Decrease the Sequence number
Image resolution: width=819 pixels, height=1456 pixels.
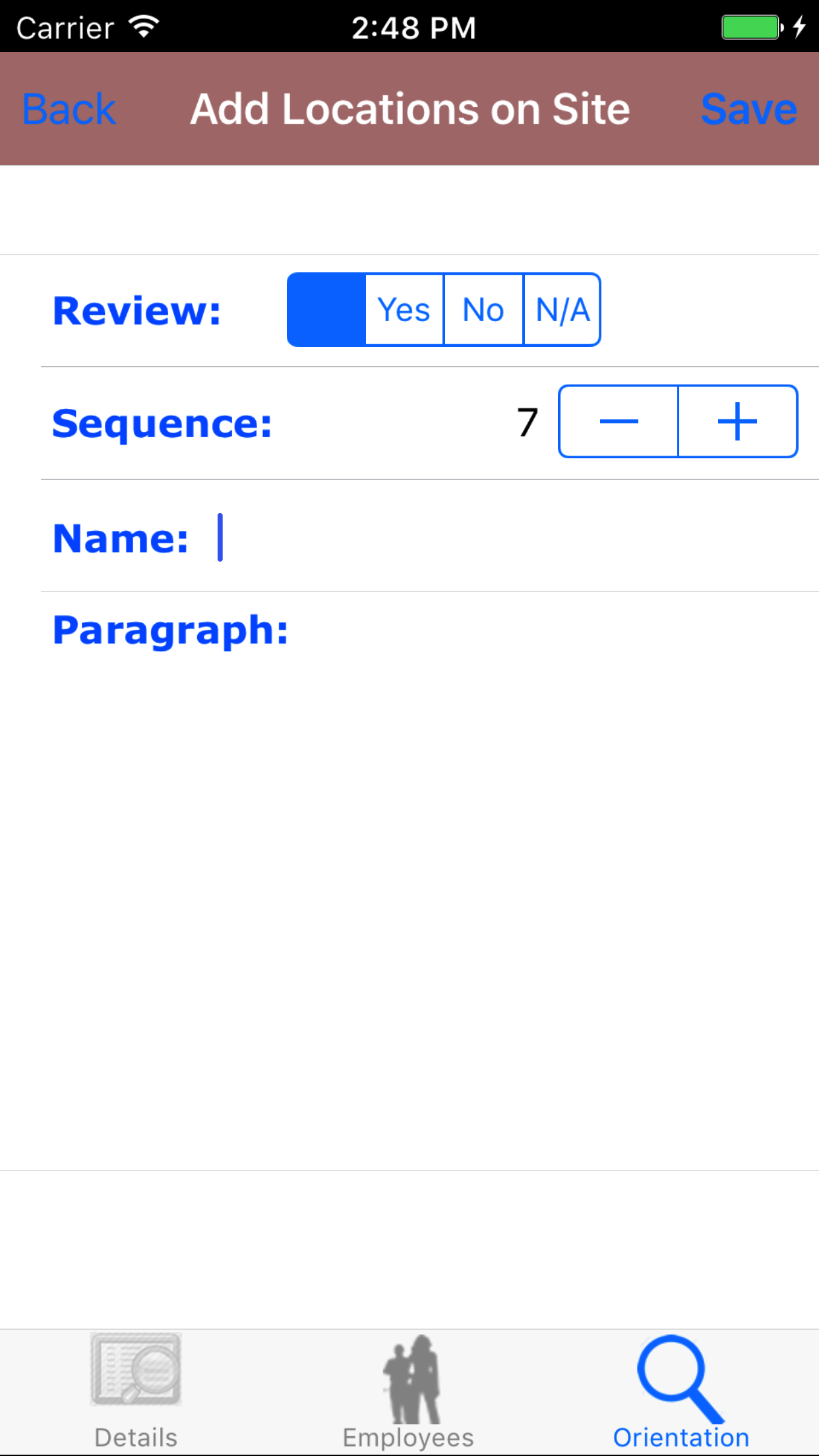(x=619, y=421)
